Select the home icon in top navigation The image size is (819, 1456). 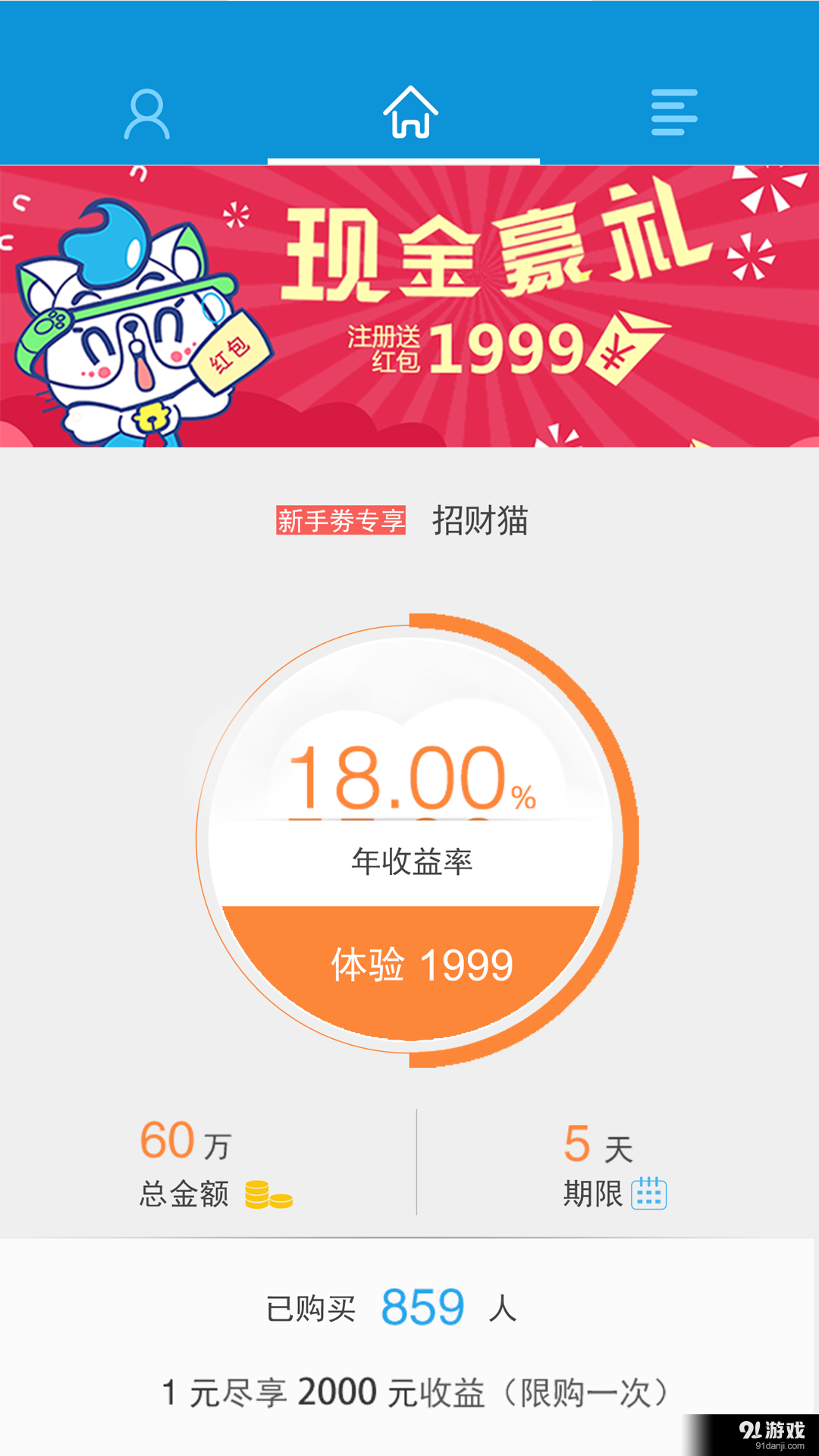(409, 114)
